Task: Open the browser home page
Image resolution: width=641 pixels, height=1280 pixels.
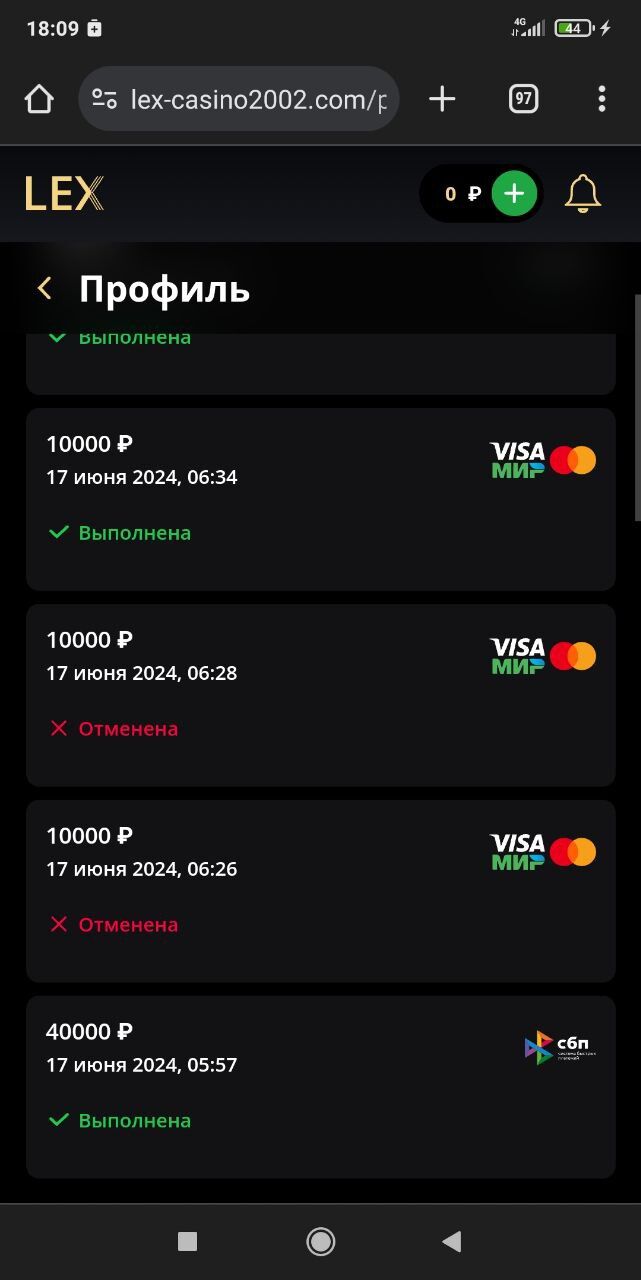Action: pos(39,99)
